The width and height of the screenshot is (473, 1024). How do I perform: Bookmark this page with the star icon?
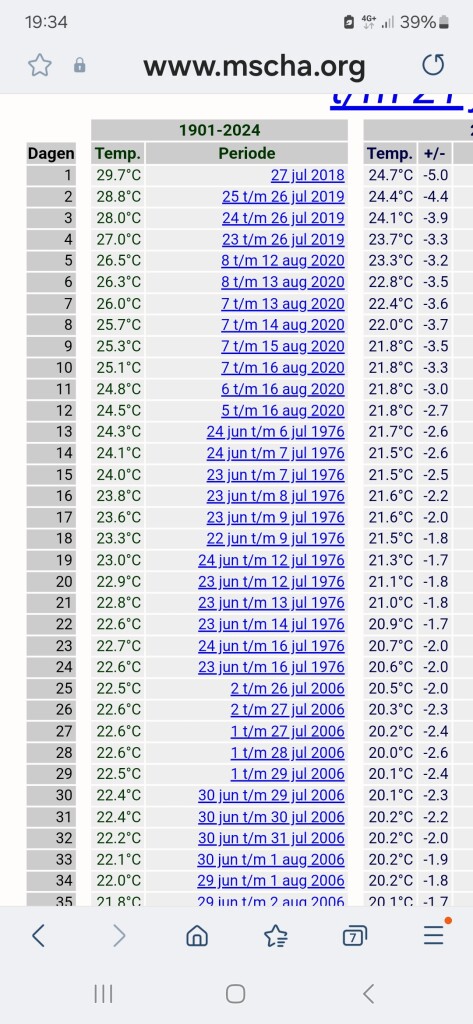click(x=40, y=65)
